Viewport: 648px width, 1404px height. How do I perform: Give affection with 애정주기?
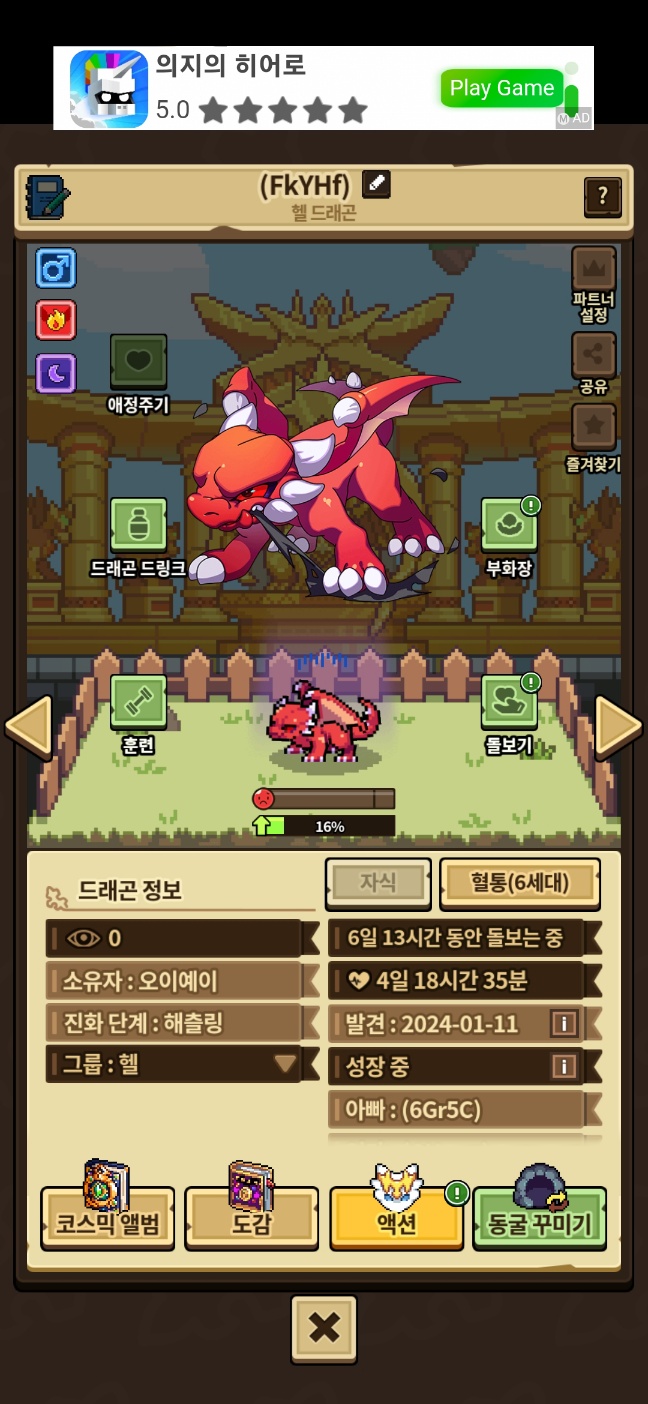pos(138,362)
